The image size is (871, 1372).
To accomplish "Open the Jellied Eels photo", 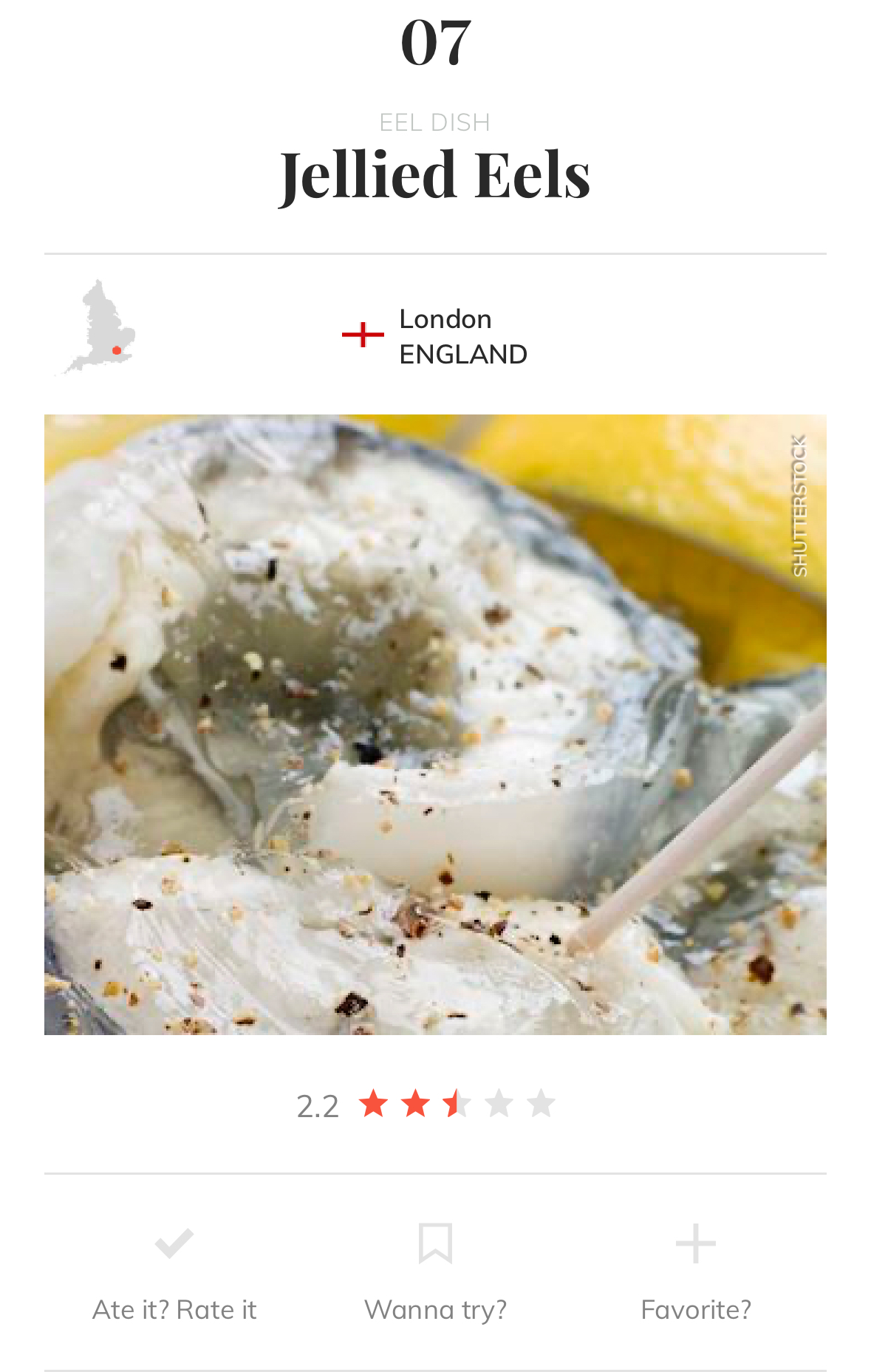I will click(x=435, y=724).
